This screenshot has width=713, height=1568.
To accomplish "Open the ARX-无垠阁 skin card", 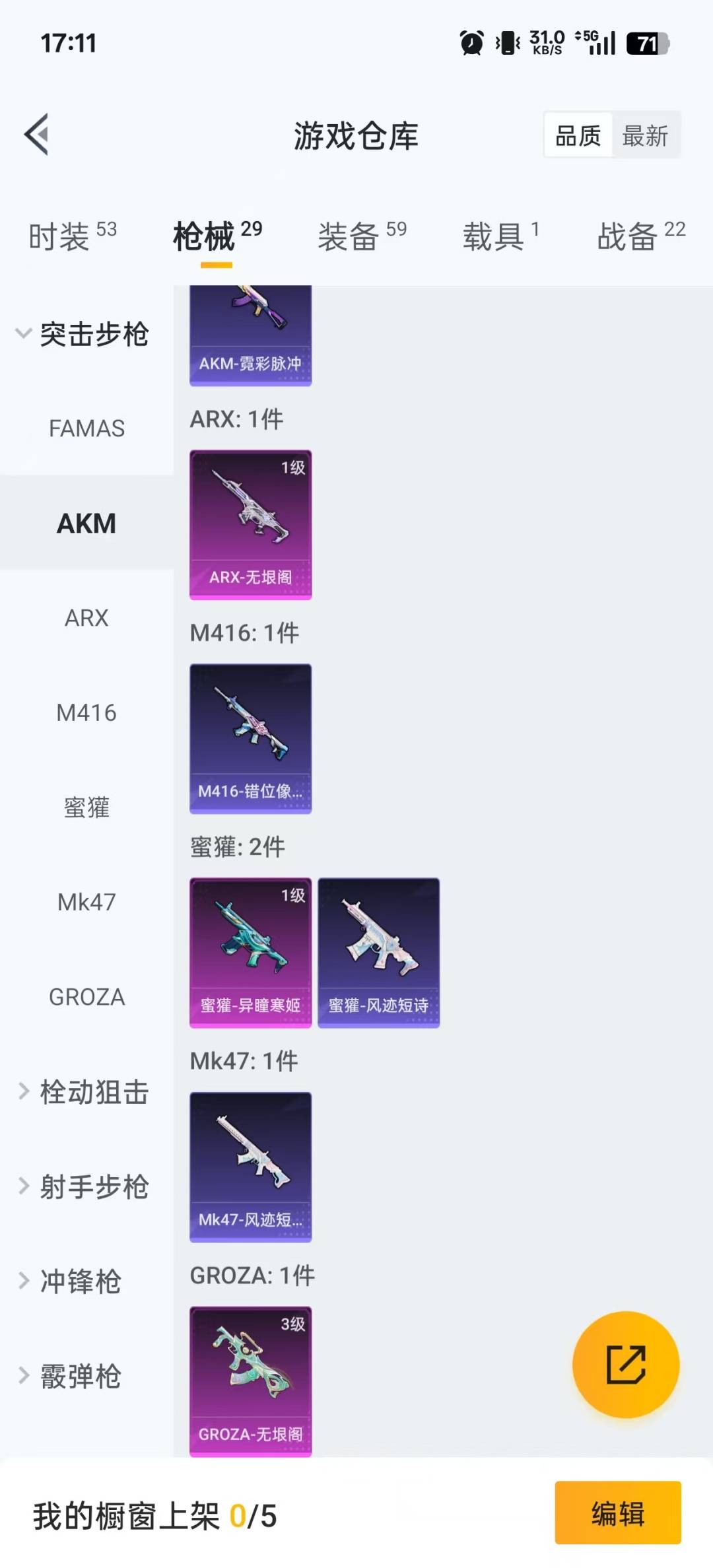I will [x=250, y=525].
